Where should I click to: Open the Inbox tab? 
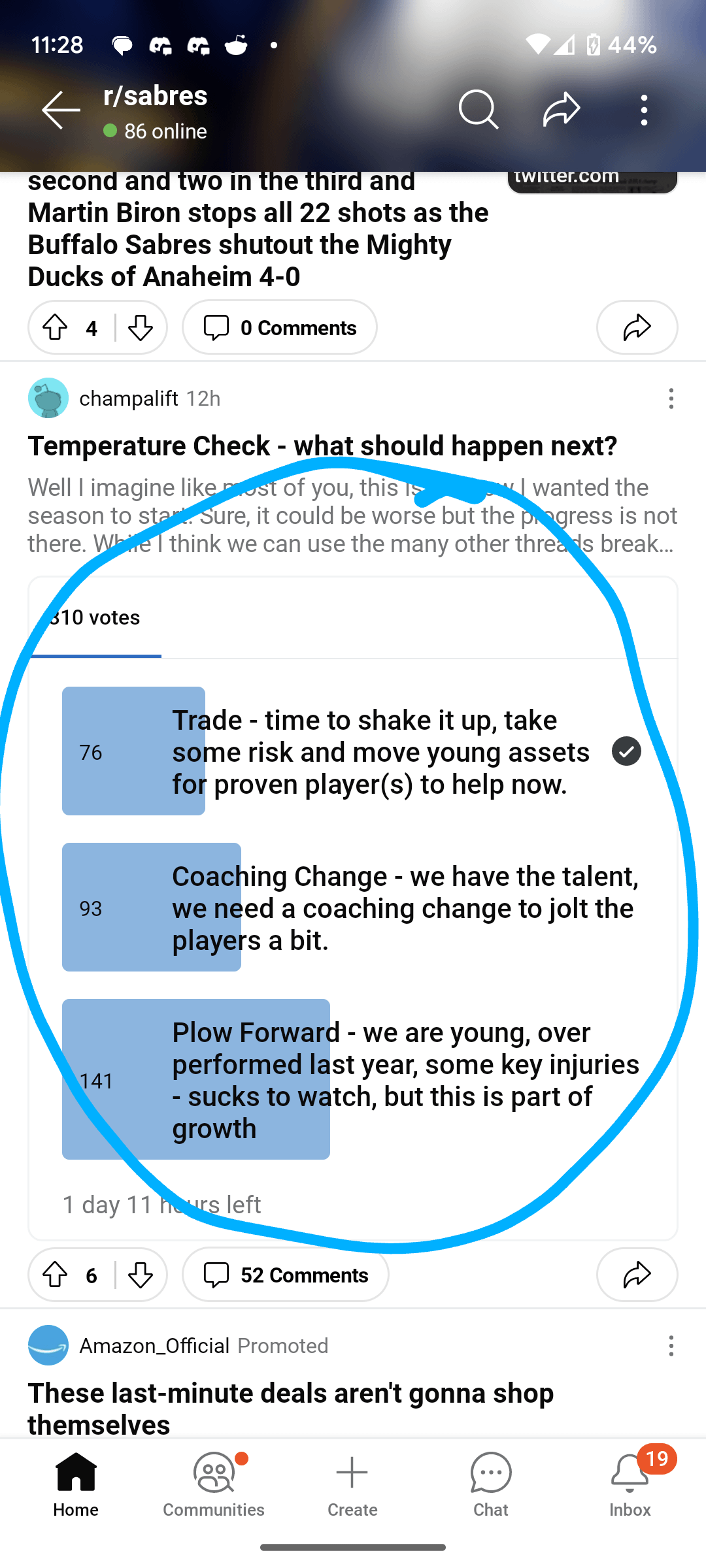[x=630, y=1484]
